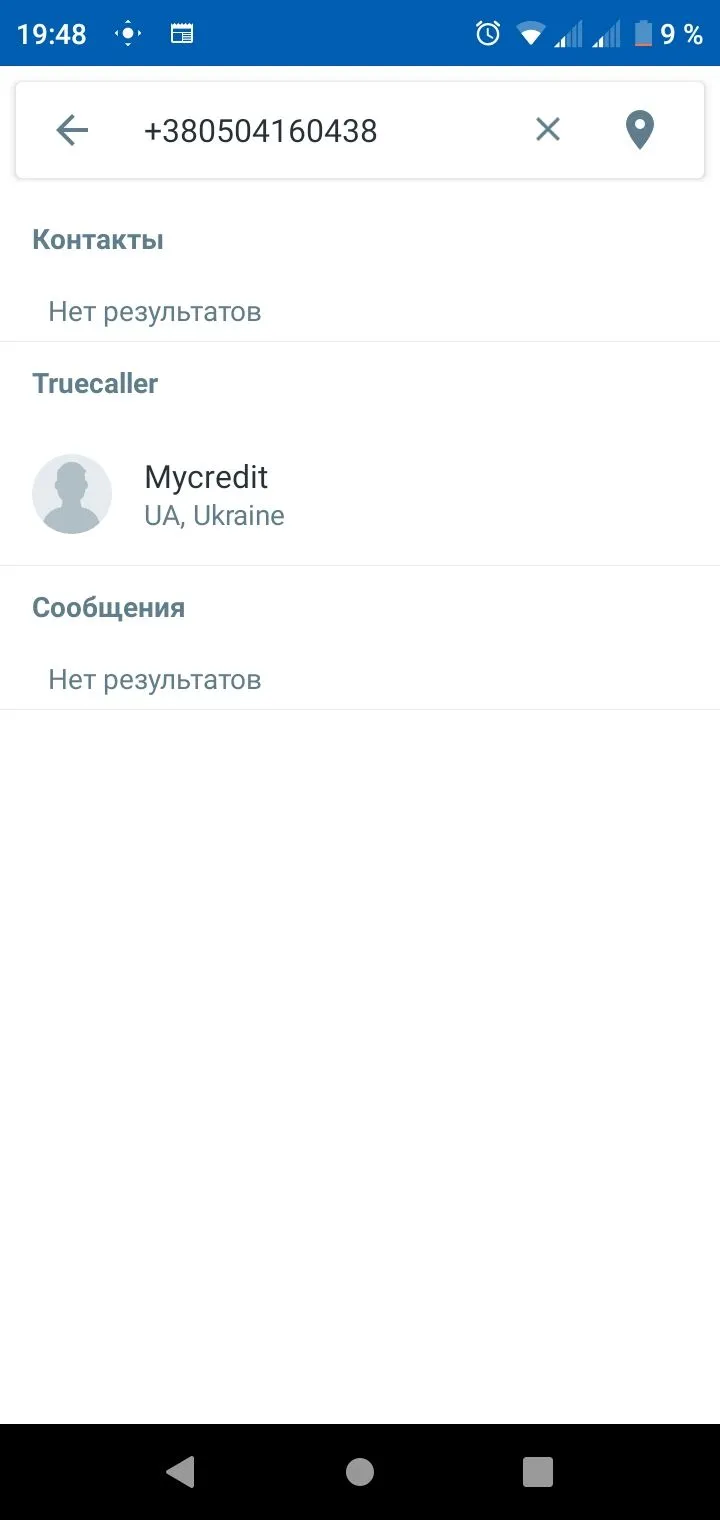This screenshot has height=1520, width=720.
Task: Open the recent apps overview
Action: coord(538,1471)
